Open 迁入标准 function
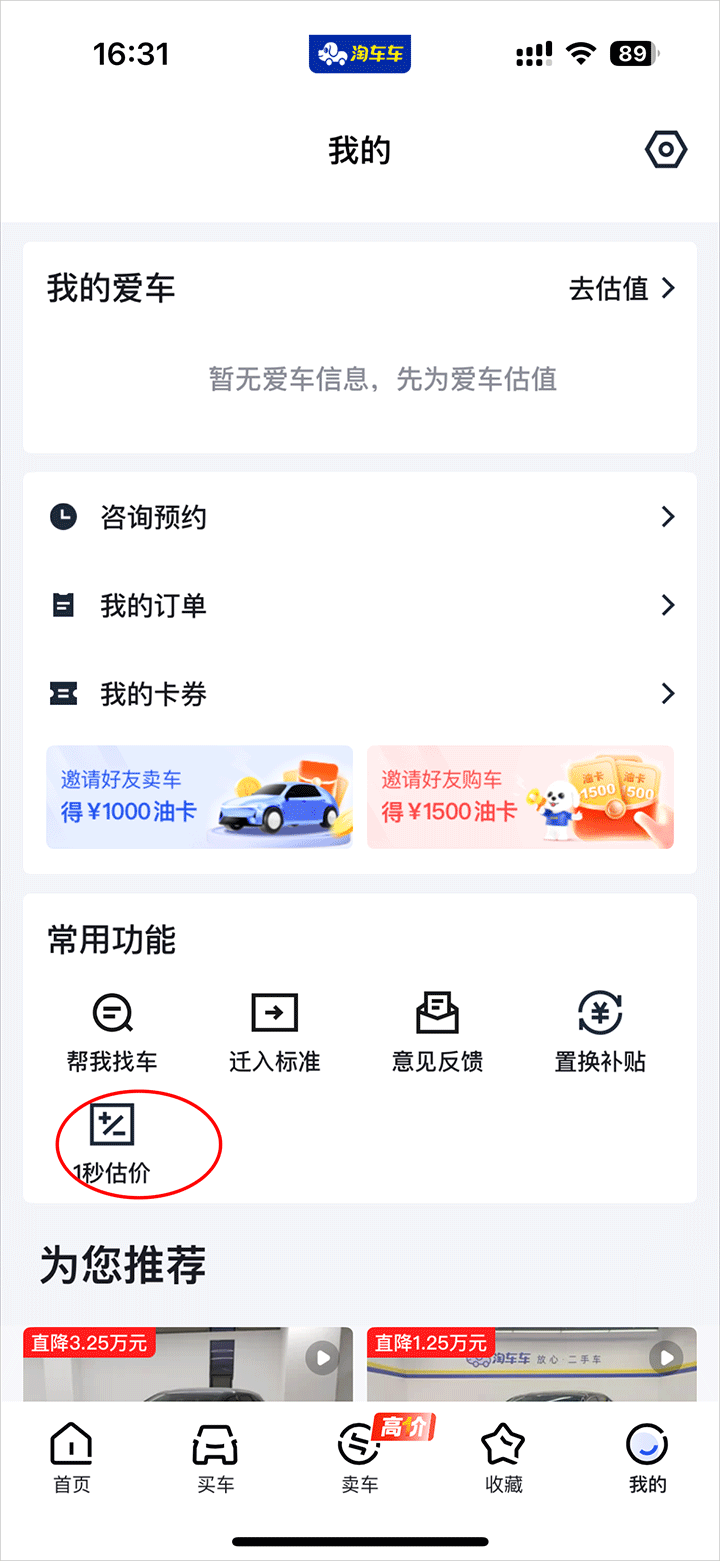This screenshot has height=1561, width=720. pos(274,1033)
